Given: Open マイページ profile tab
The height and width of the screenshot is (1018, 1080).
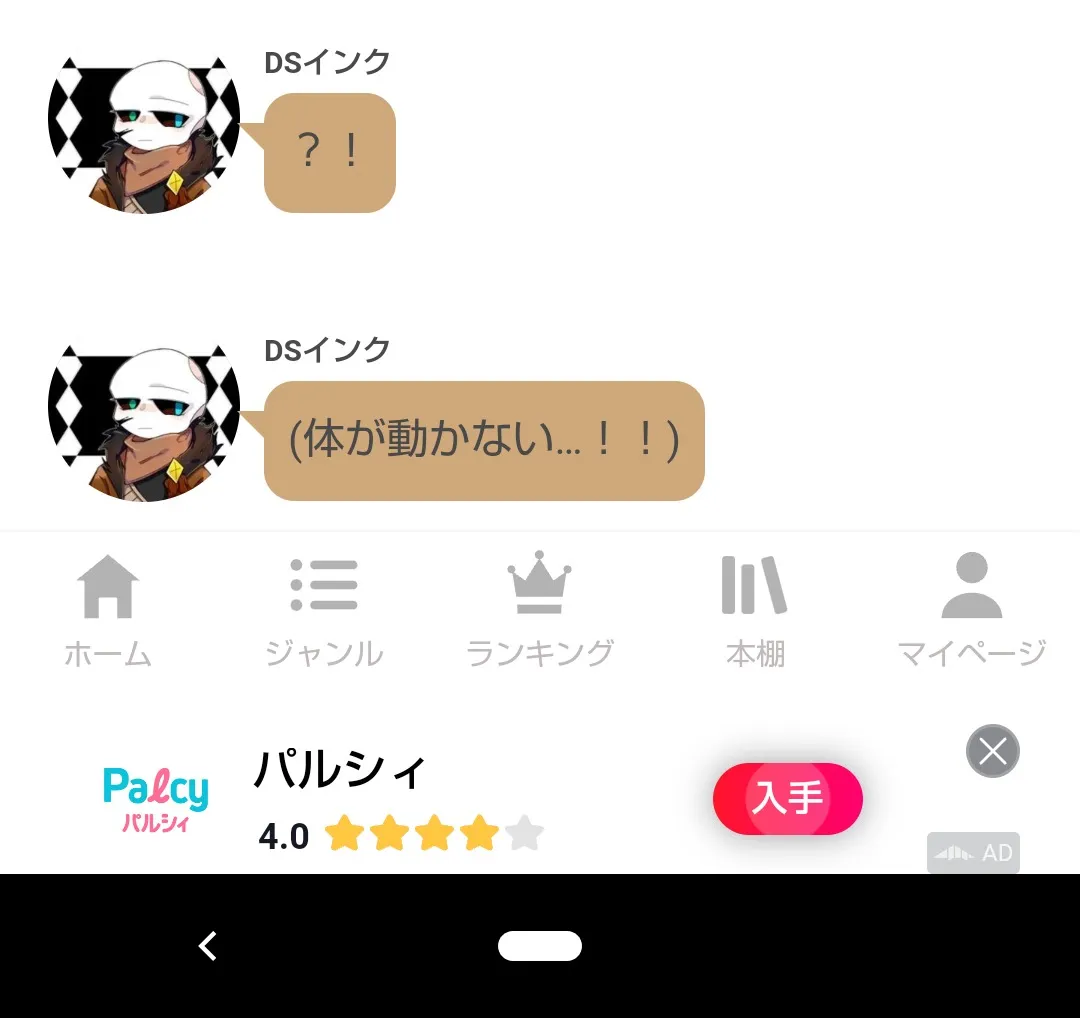Looking at the screenshot, I should point(971,610).
